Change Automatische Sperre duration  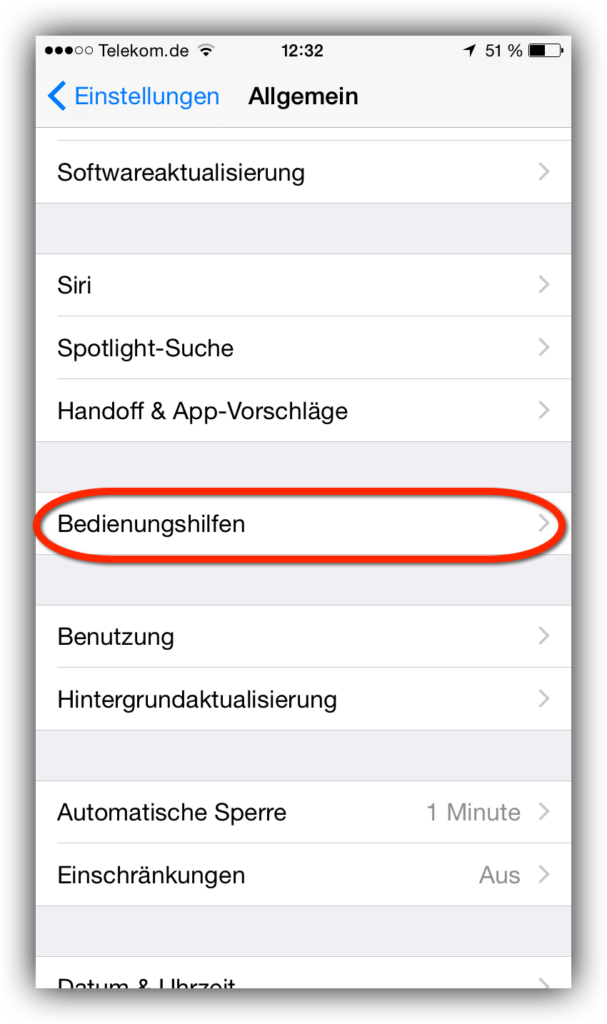click(303, 812)
